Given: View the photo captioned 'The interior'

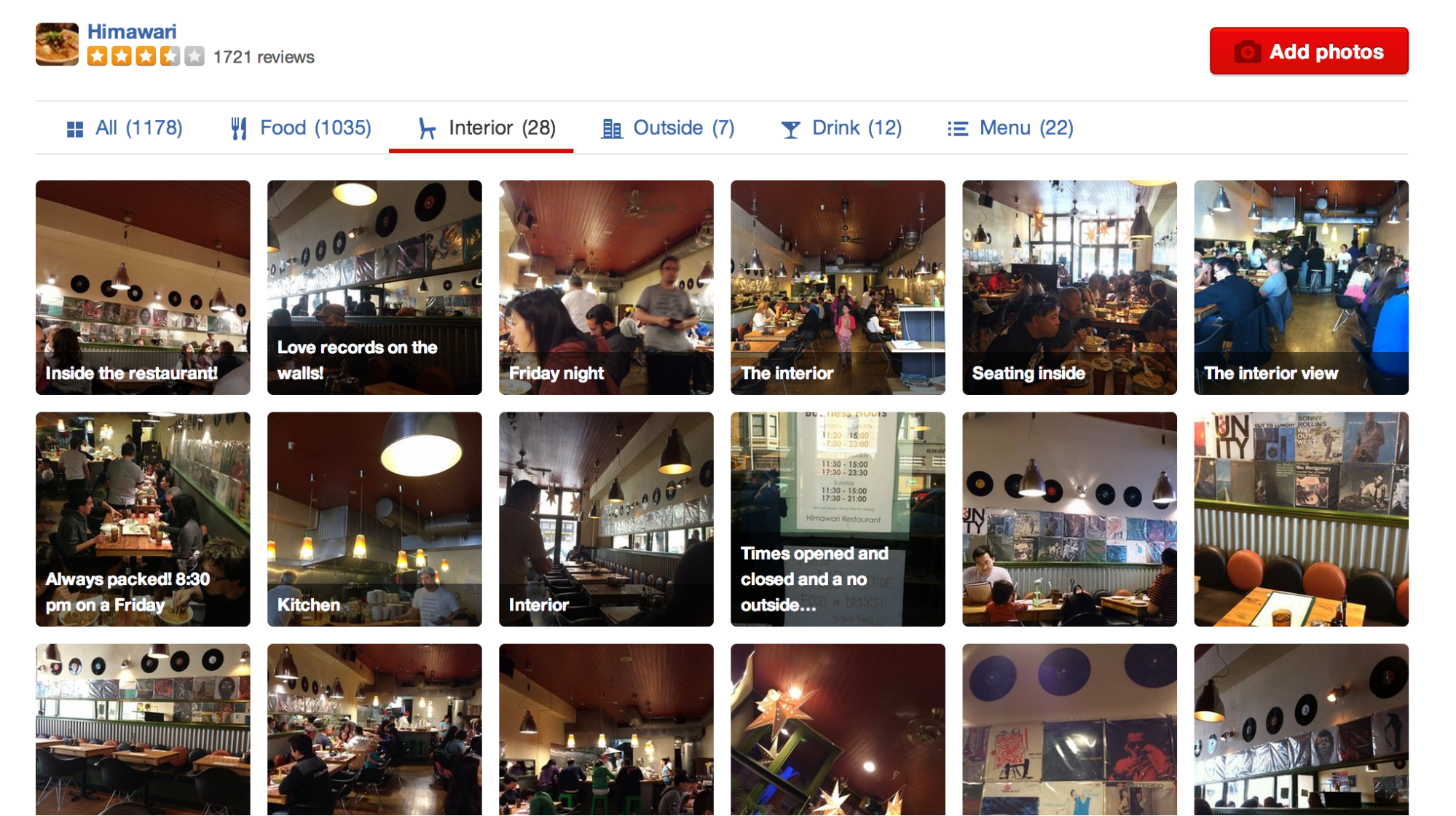Looking at the screenshot, I should click(838, 287).
